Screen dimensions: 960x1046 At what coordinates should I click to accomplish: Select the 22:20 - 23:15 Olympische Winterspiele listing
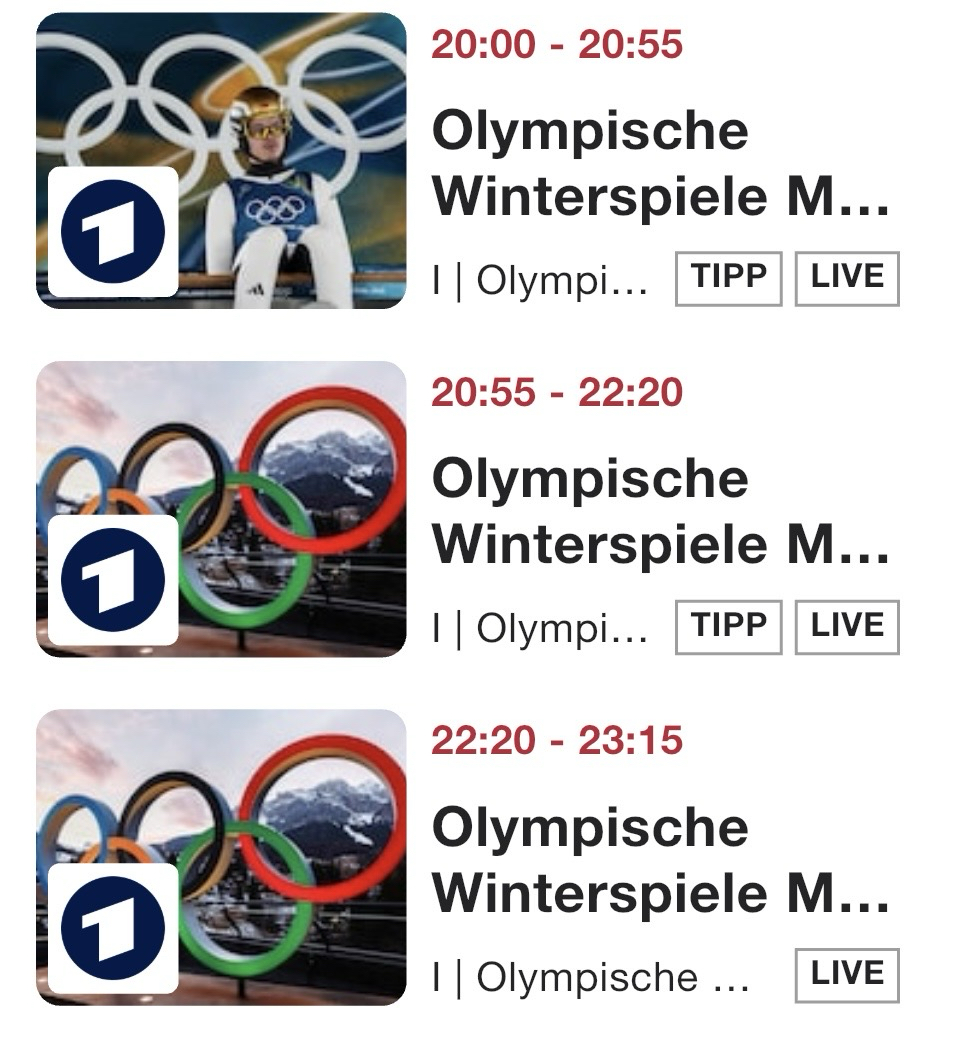click(x=660, y=859)
